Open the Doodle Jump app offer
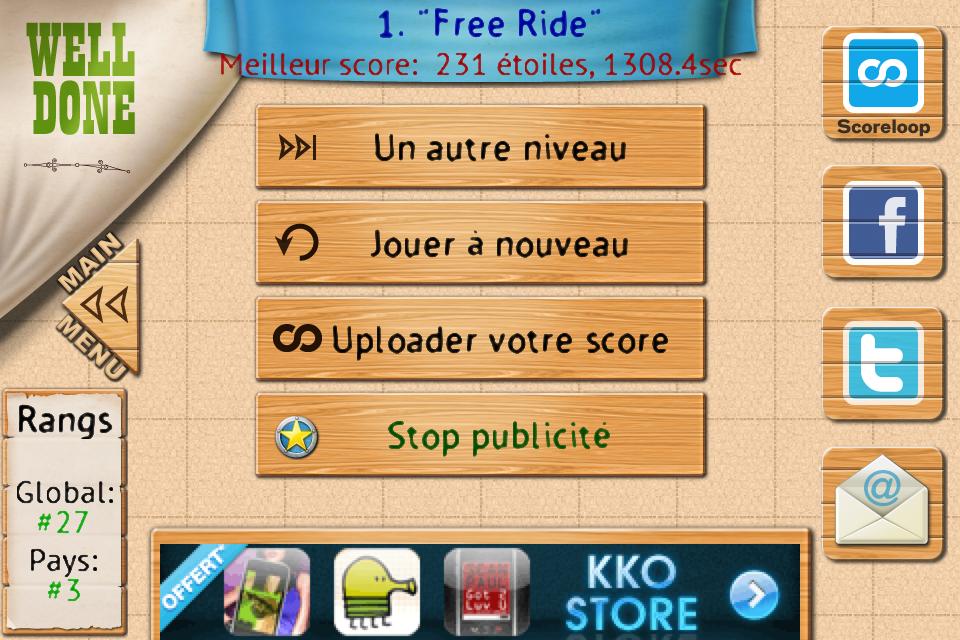This screenshot has height=640, width=960. (376, 590)
